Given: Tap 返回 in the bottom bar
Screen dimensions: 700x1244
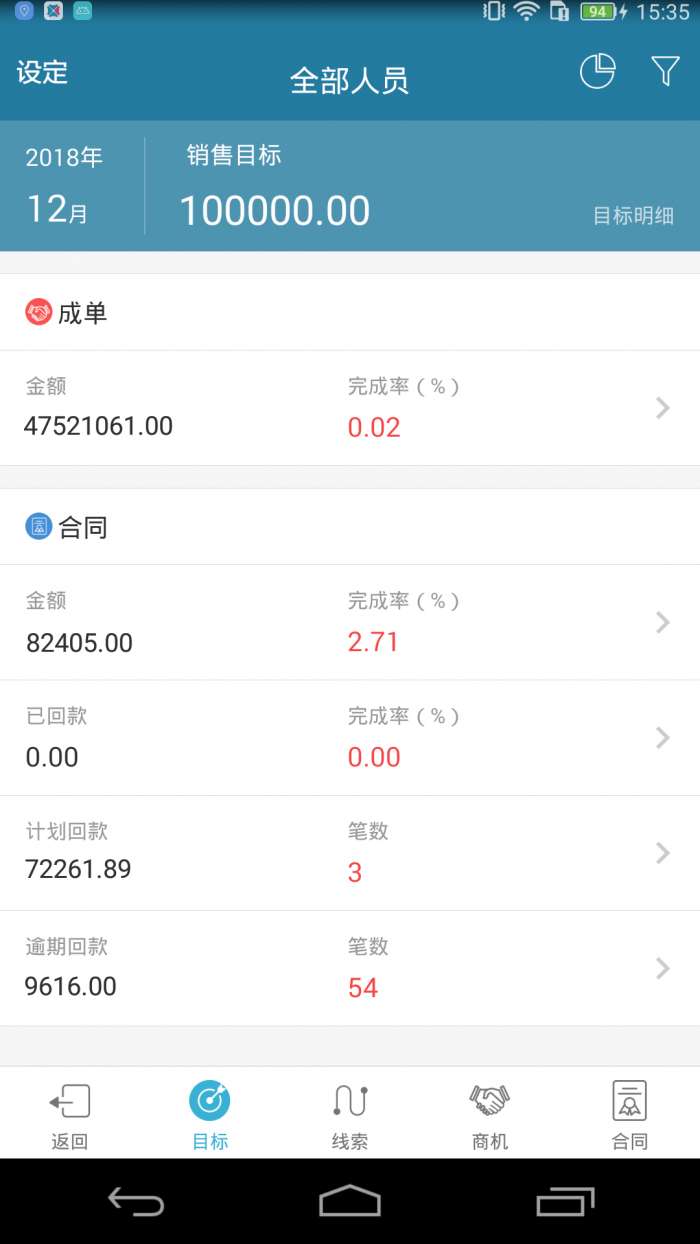Looking at the screenshot, I should (x=69, y=1114).
